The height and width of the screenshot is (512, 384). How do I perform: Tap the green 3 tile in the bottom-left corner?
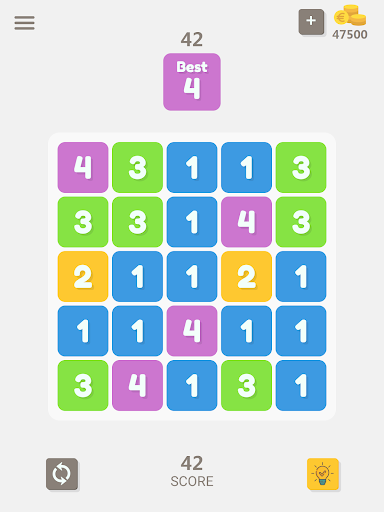tap(83, 385)
